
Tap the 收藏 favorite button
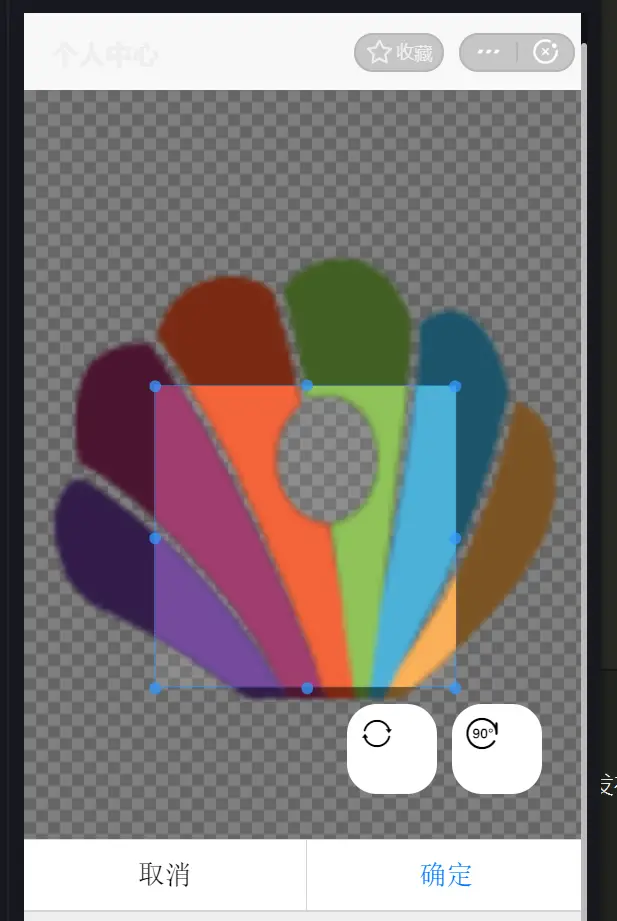(x=400, y=53)
